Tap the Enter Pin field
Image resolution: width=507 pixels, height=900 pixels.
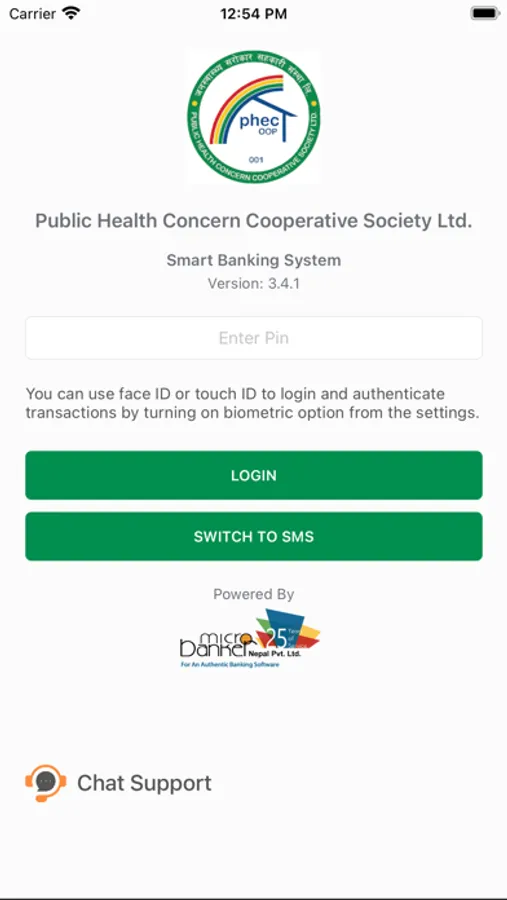(253, 338)
